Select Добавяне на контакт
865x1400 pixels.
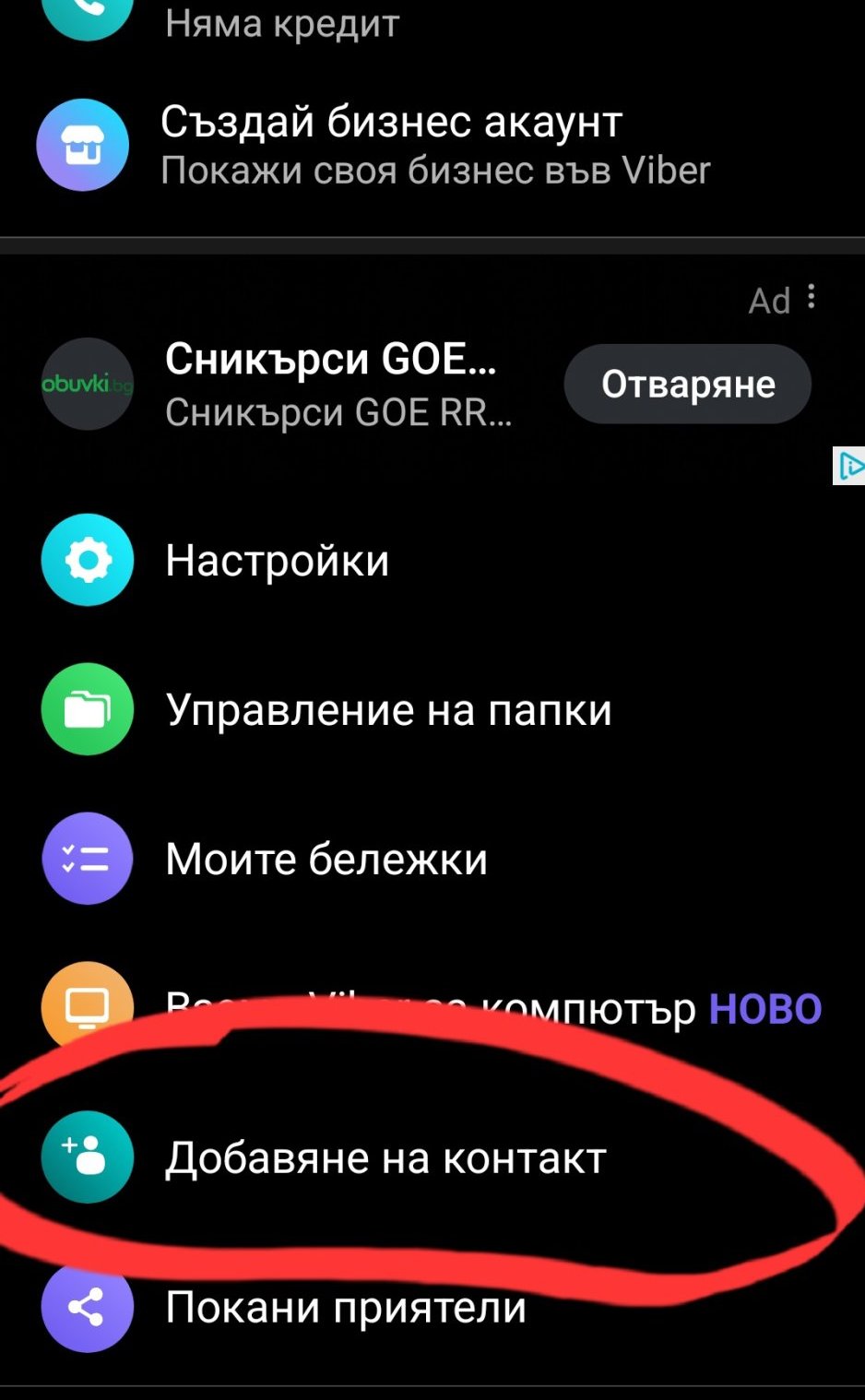coord(385,1158)
